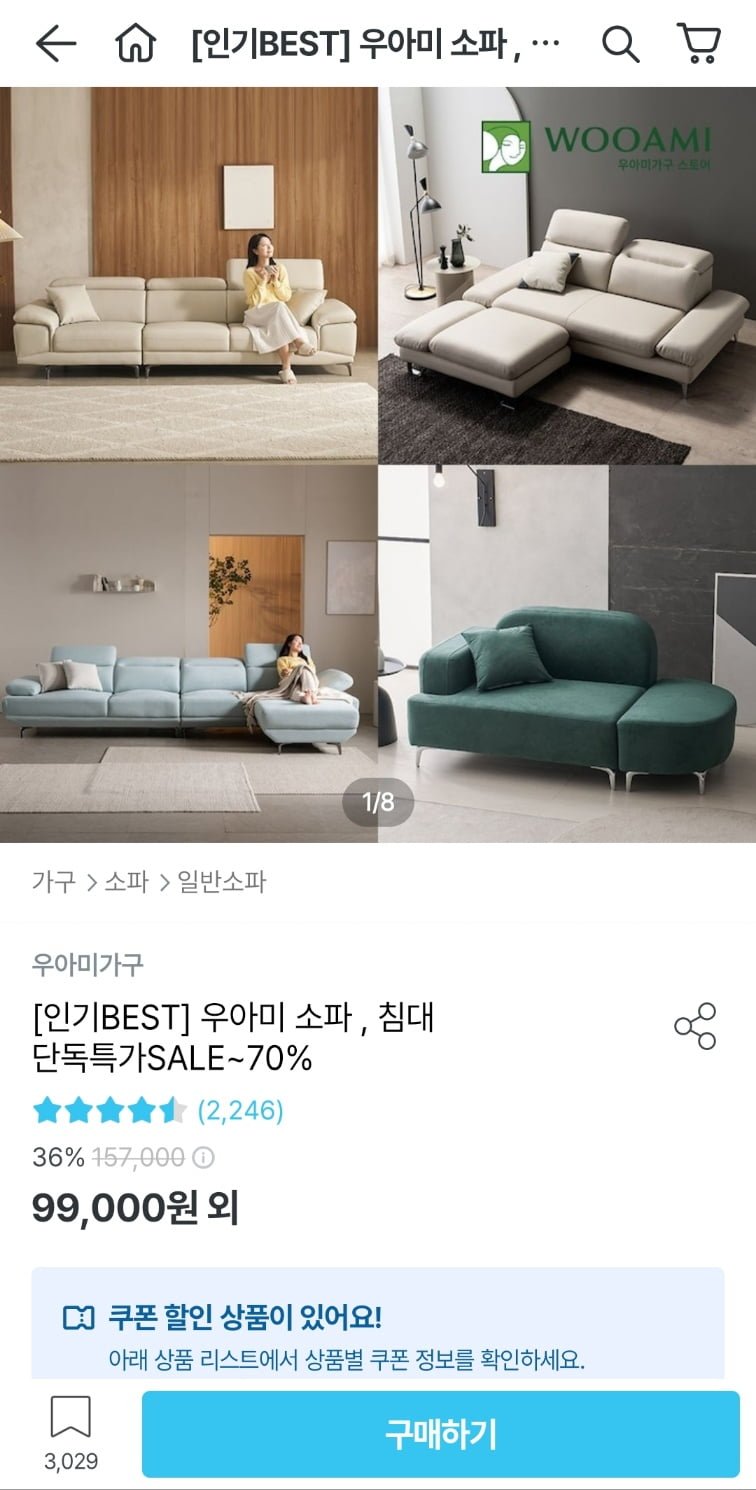Screen dimensions: 756x1490
Task: Share this product
Action: [695, 1026]
